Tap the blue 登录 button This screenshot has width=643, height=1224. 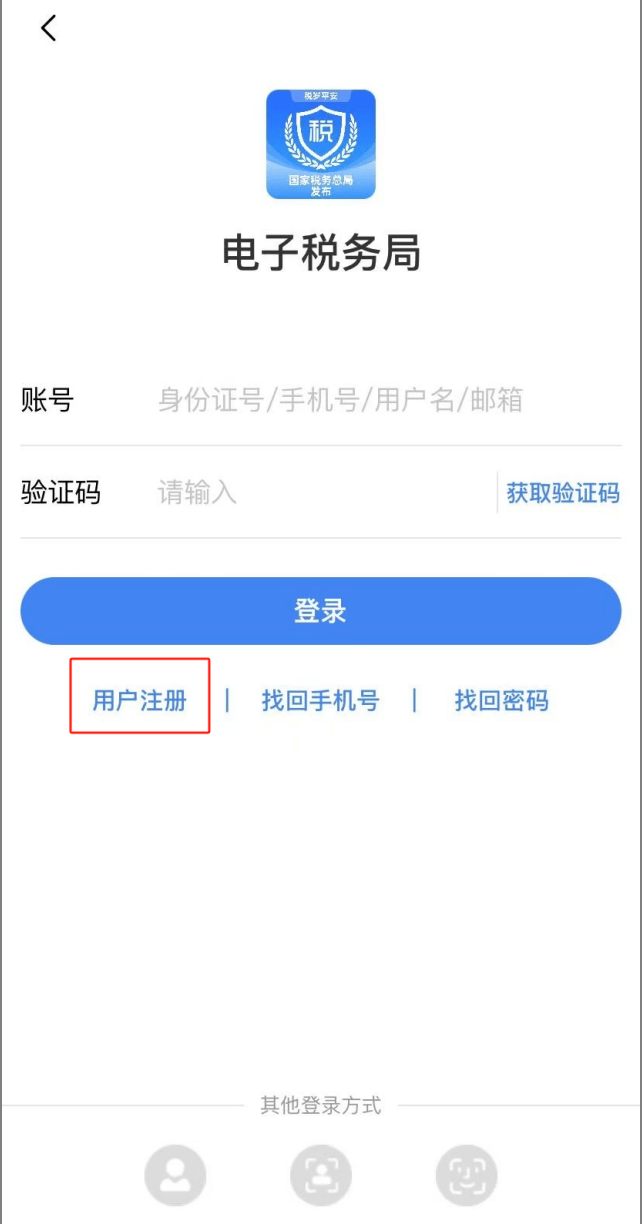tap(320, 611)
